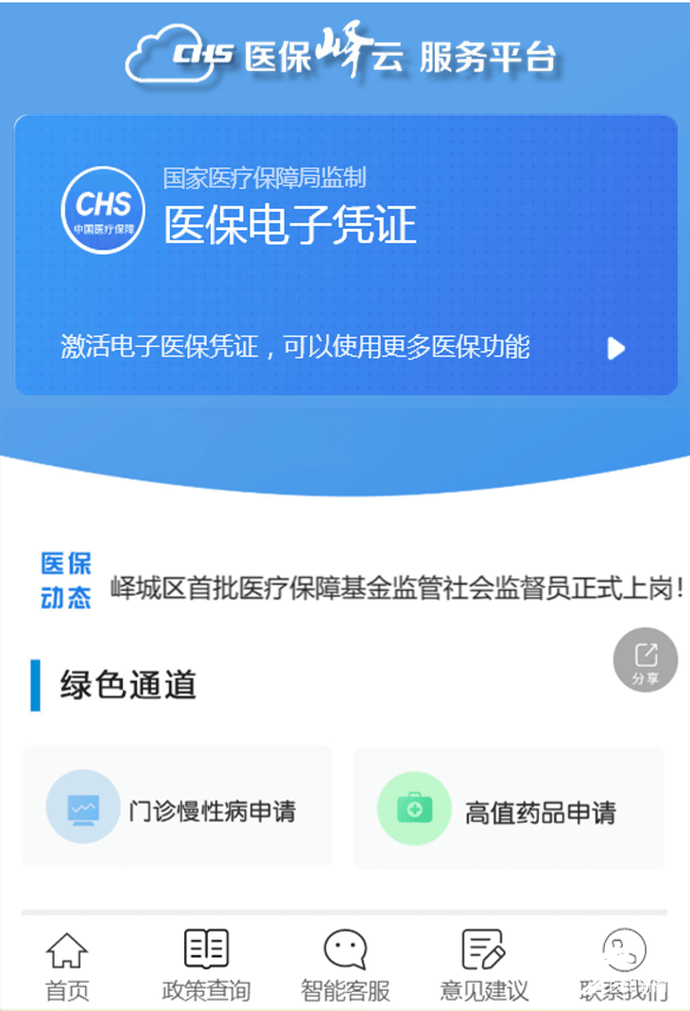Open 高值药品申请
The width and height of the screenshot is (690, 1011).
(508, 808)
